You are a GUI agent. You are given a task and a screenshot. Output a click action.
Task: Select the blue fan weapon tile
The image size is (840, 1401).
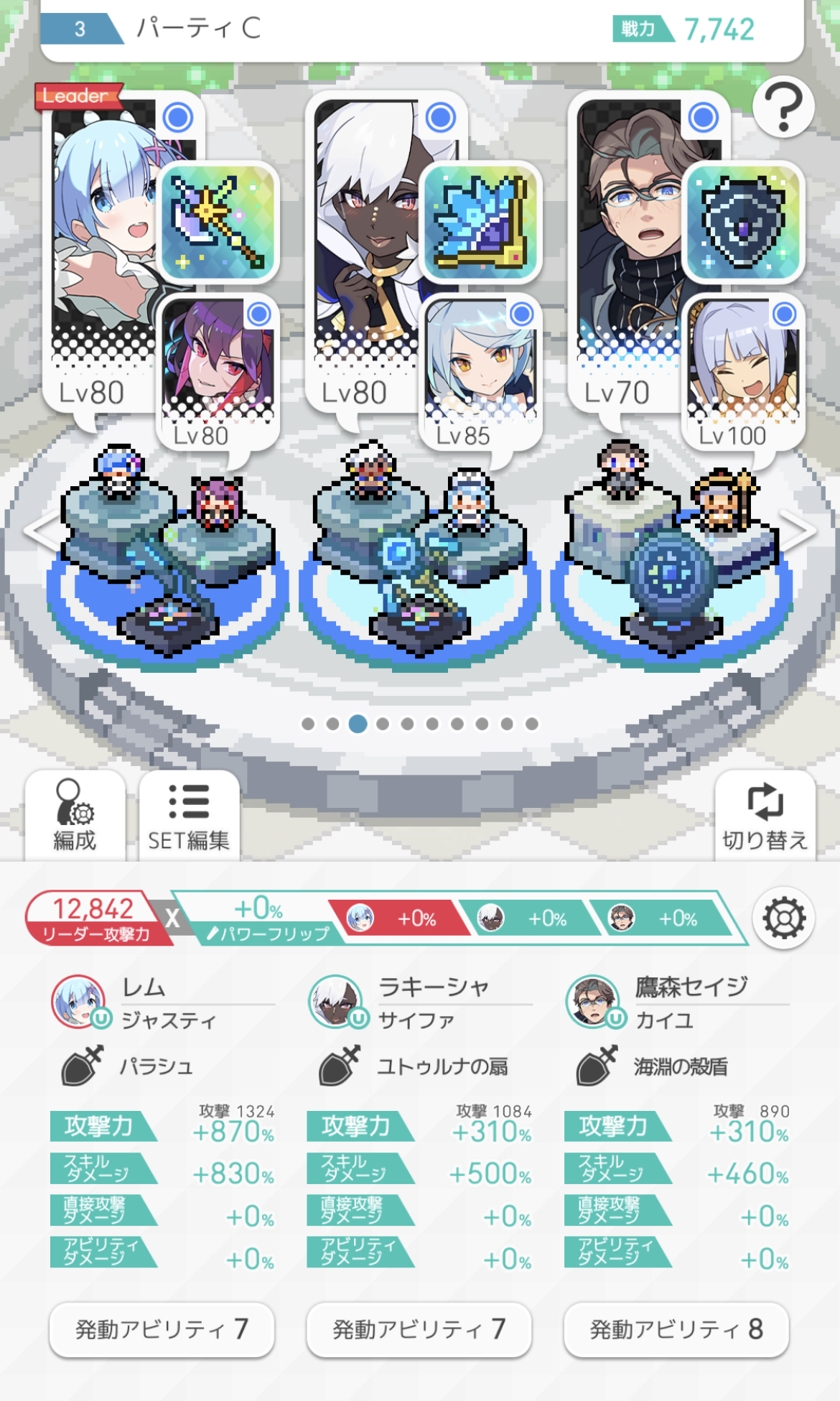(x=480, y=220)
